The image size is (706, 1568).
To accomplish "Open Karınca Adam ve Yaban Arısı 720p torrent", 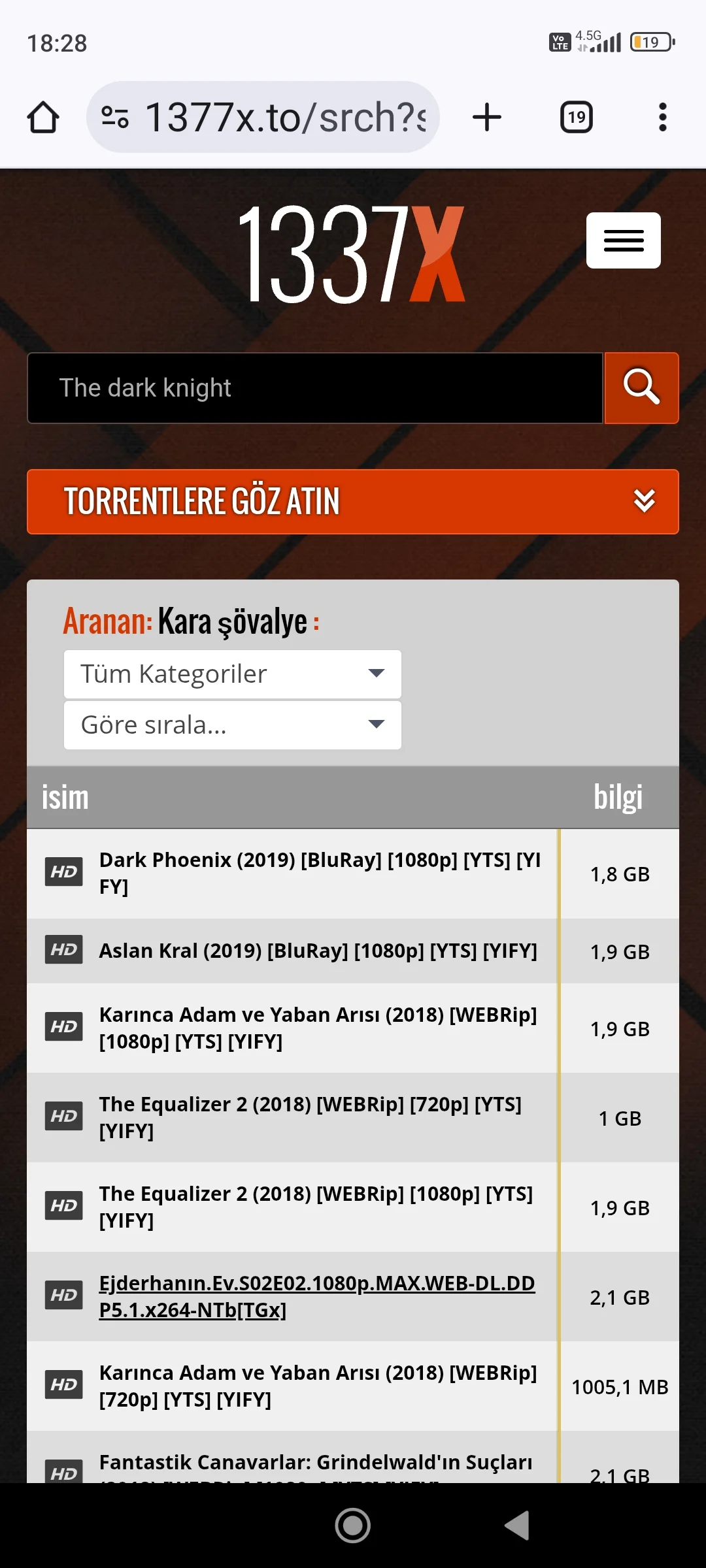I will 318,1386.
